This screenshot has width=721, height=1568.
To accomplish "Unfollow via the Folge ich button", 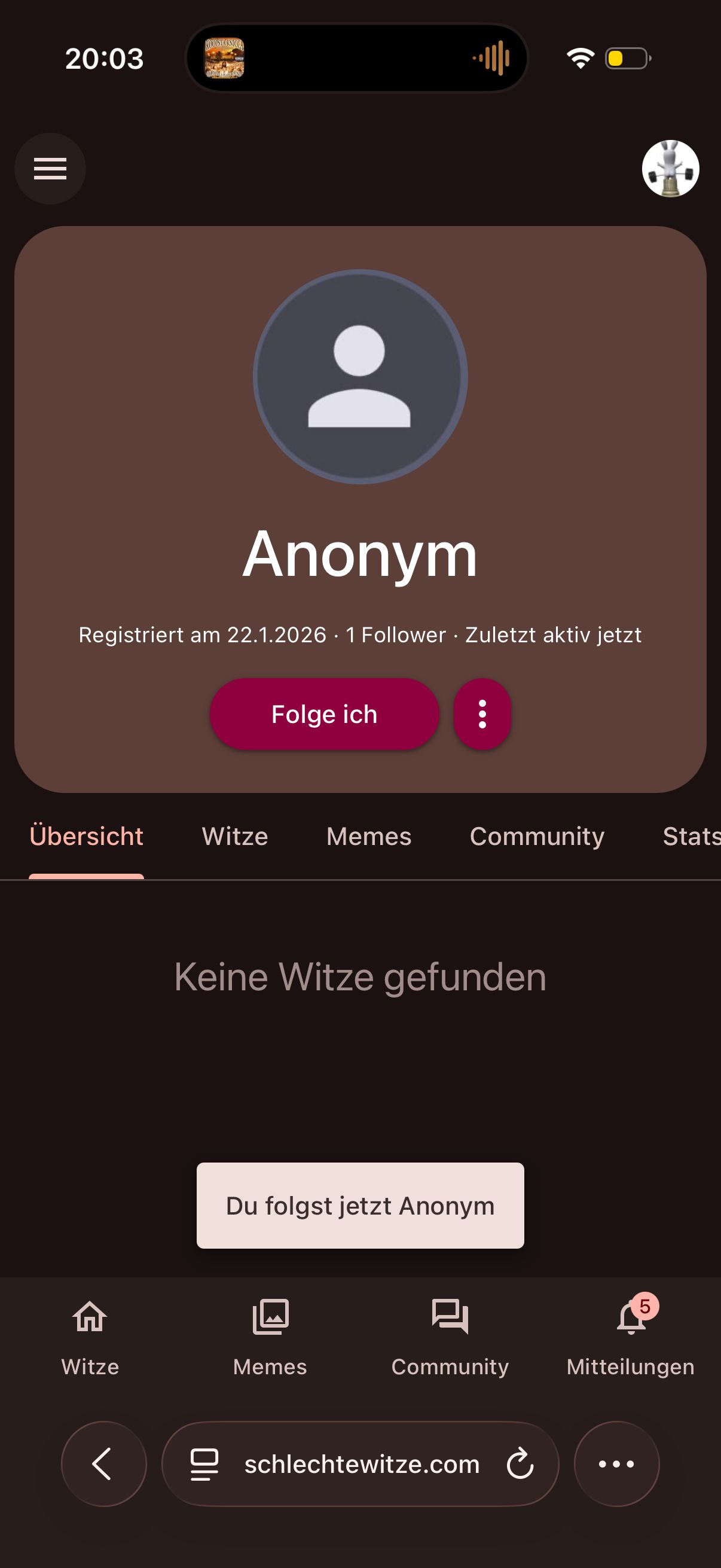I will 323,714.
